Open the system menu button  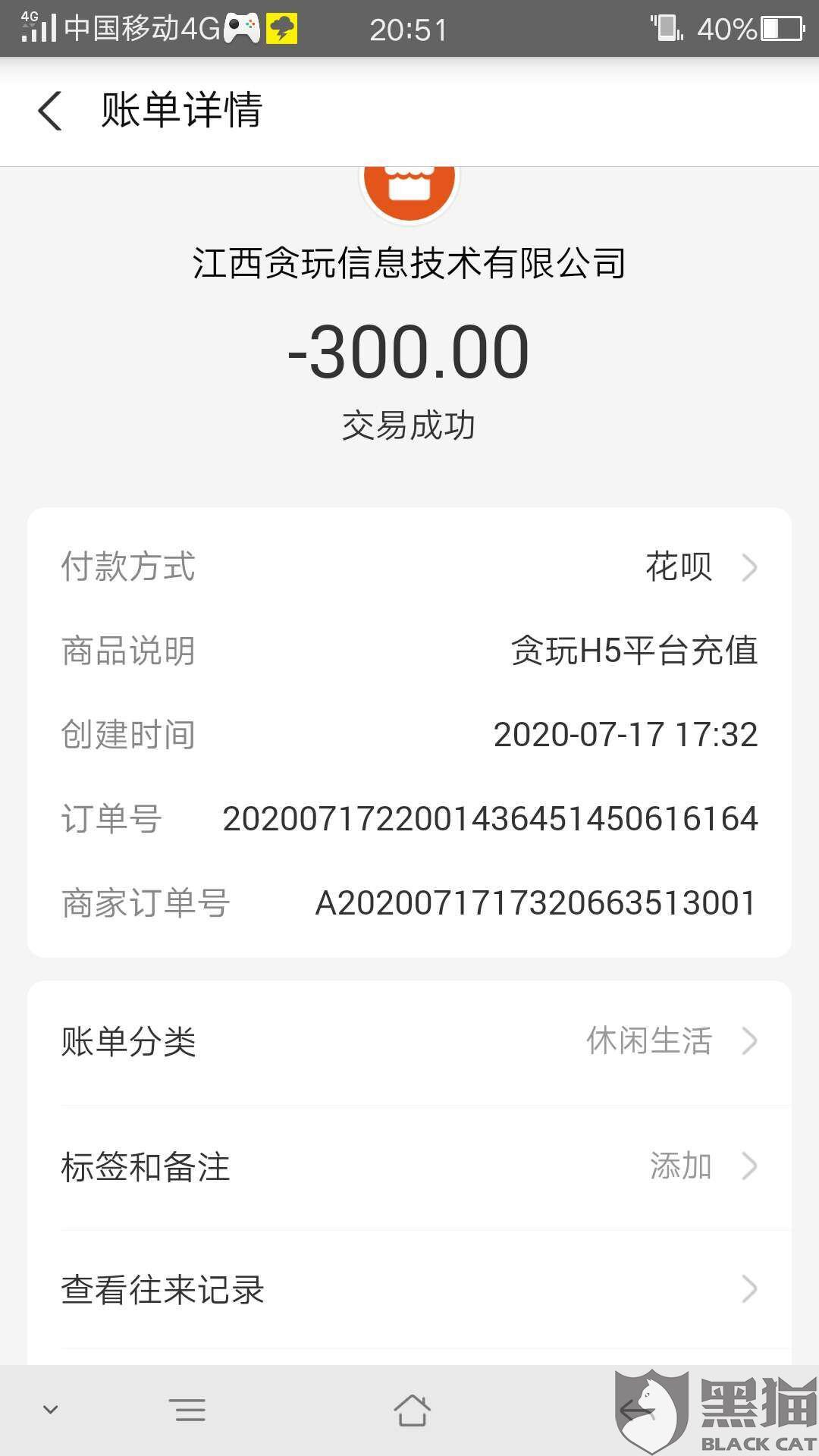(190, 1410)
